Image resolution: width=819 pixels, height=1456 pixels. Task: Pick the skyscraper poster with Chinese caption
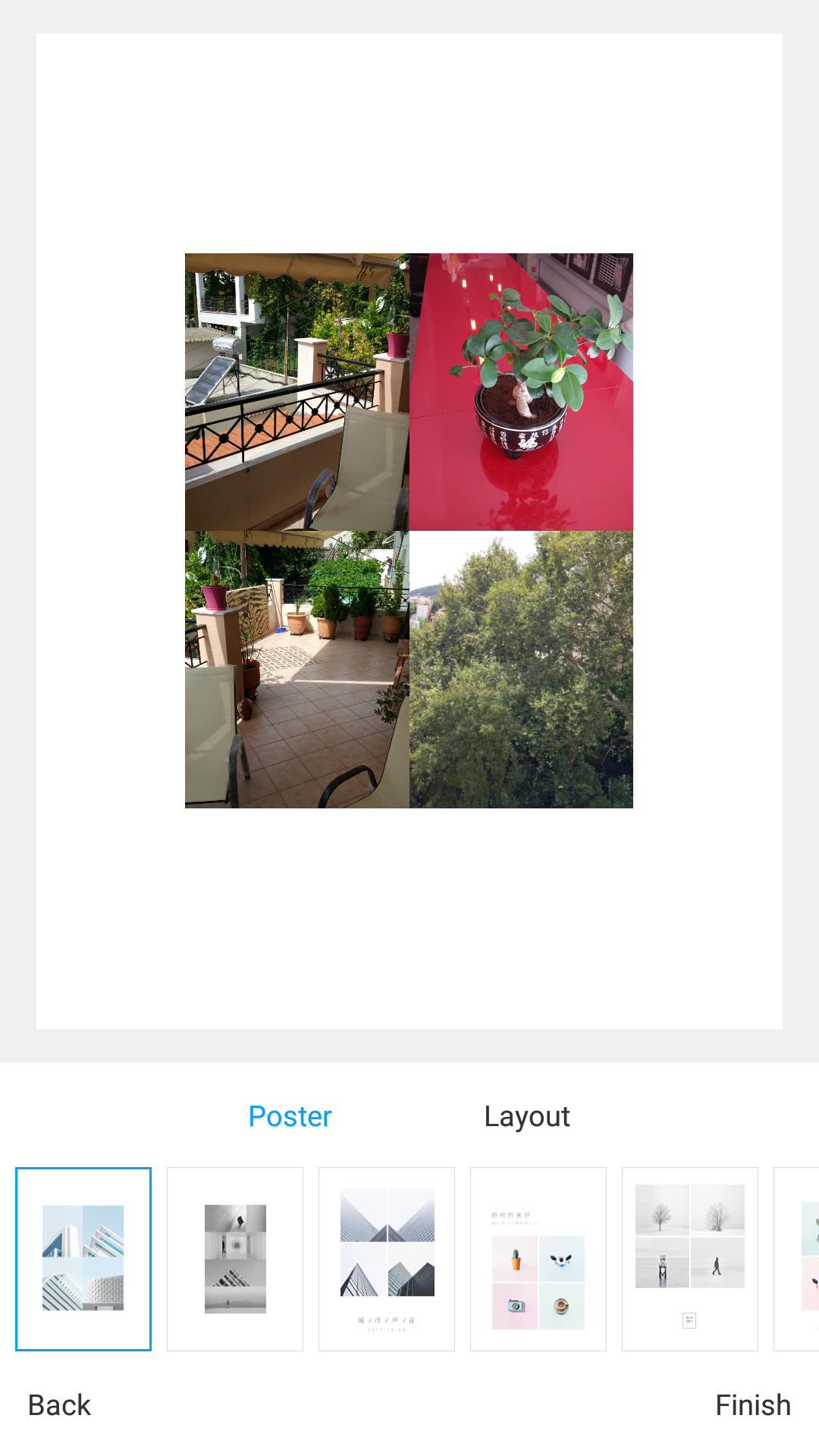pyautogui.click(x=387, y=1258)
